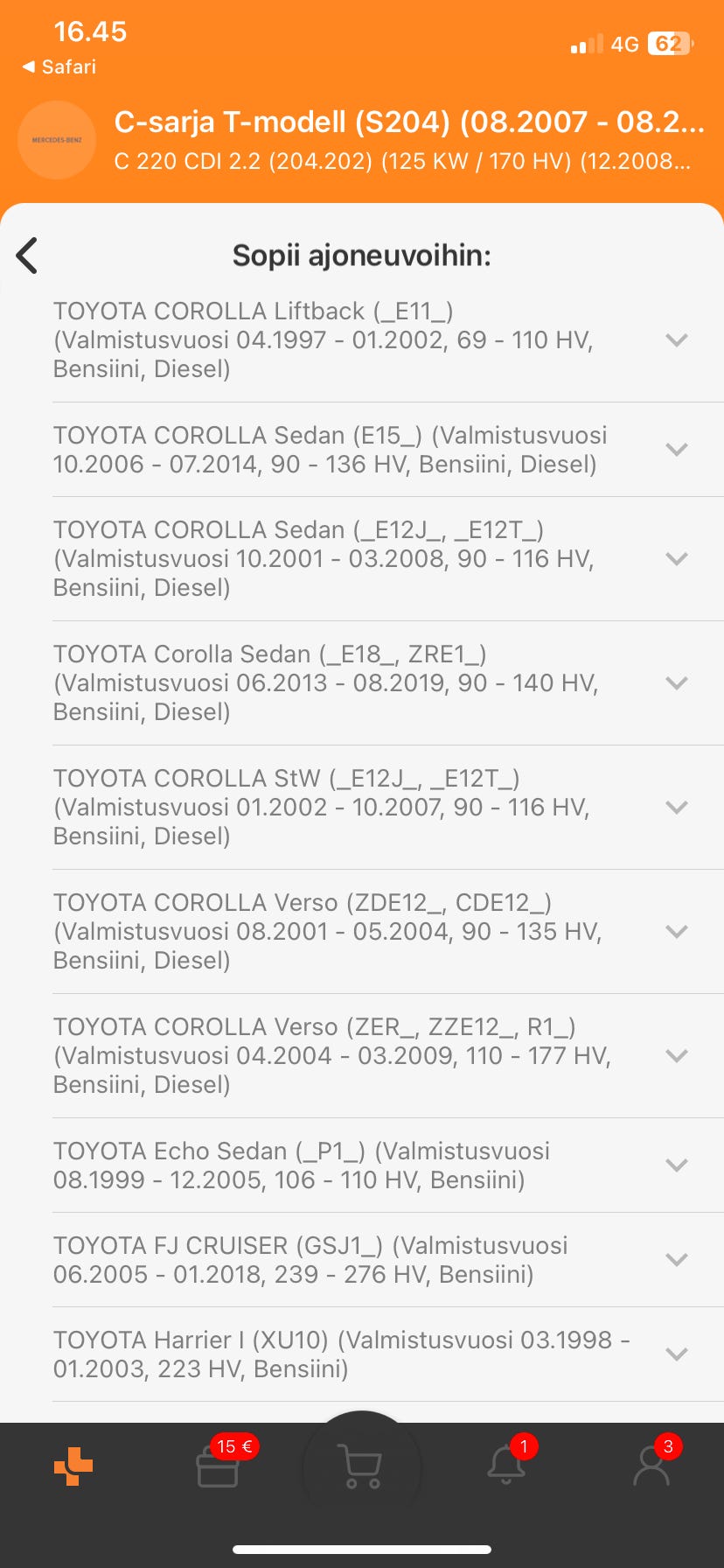Open the gift box tab with 15 € badge
This screenshot has width=724, height=1568.
(x=218, y=1466)
